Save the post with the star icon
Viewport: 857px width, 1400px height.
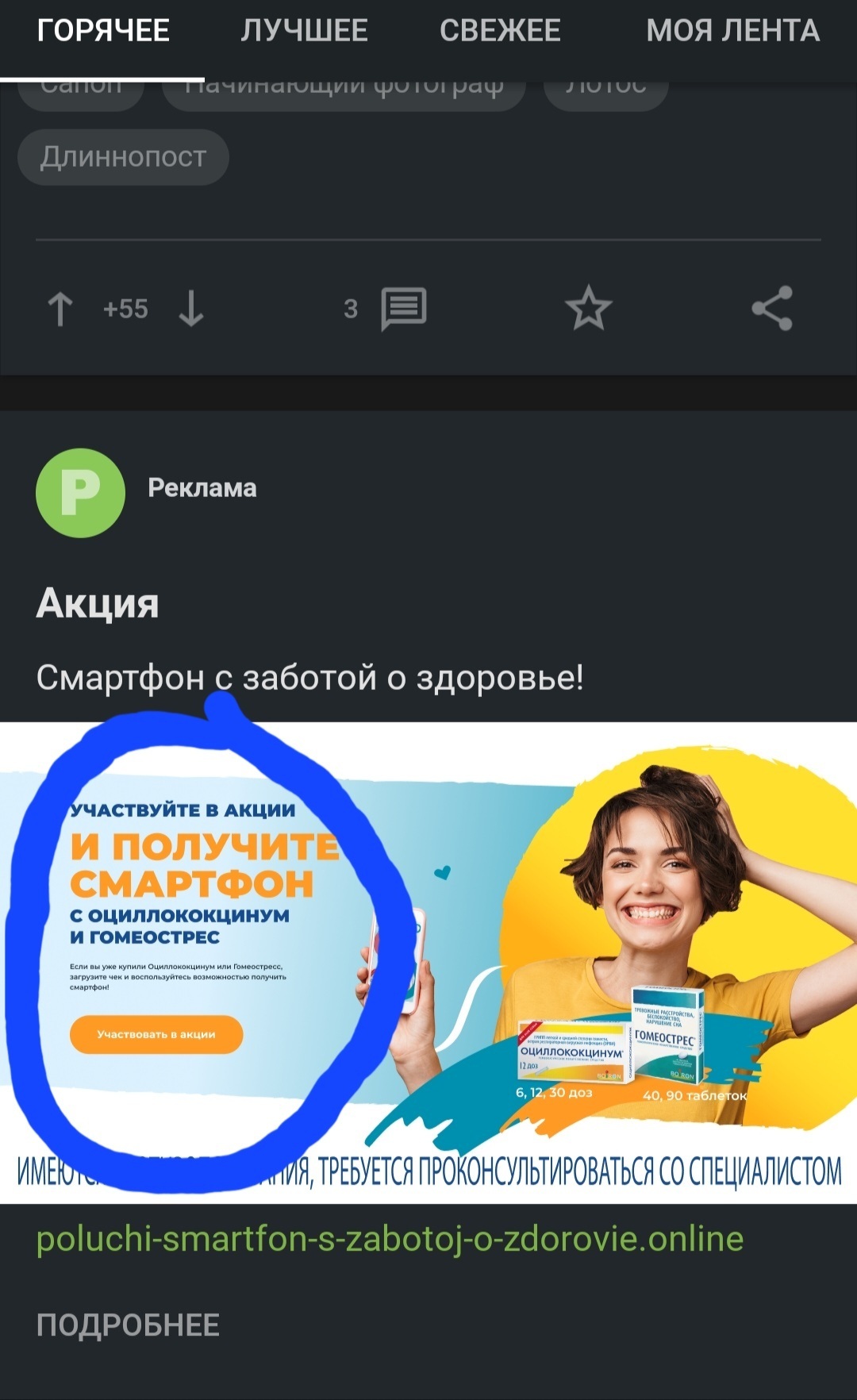588,309
